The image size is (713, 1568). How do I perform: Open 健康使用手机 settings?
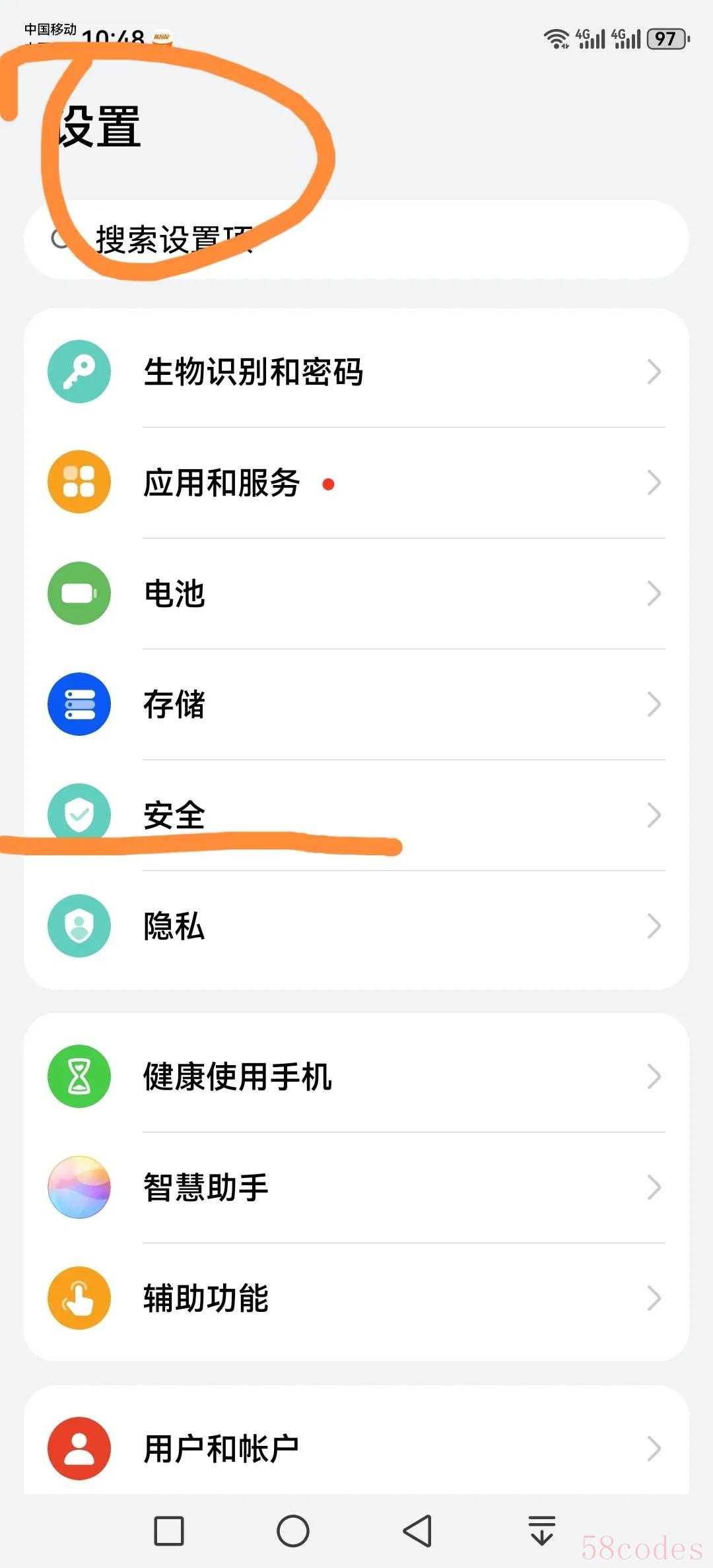[x=356, y=1076]
